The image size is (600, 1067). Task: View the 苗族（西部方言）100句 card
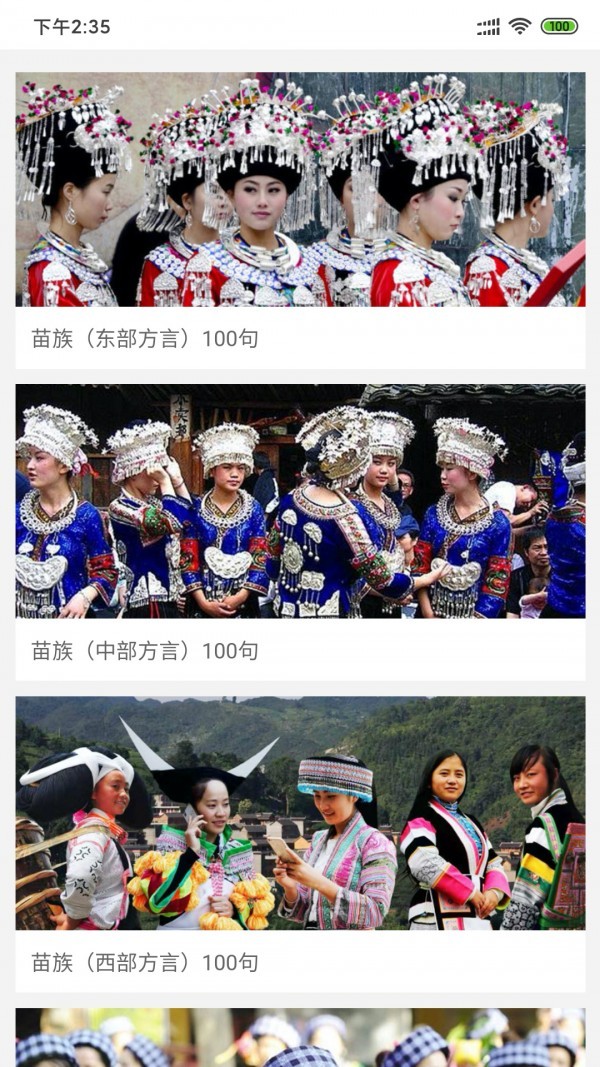pos(300,844)
